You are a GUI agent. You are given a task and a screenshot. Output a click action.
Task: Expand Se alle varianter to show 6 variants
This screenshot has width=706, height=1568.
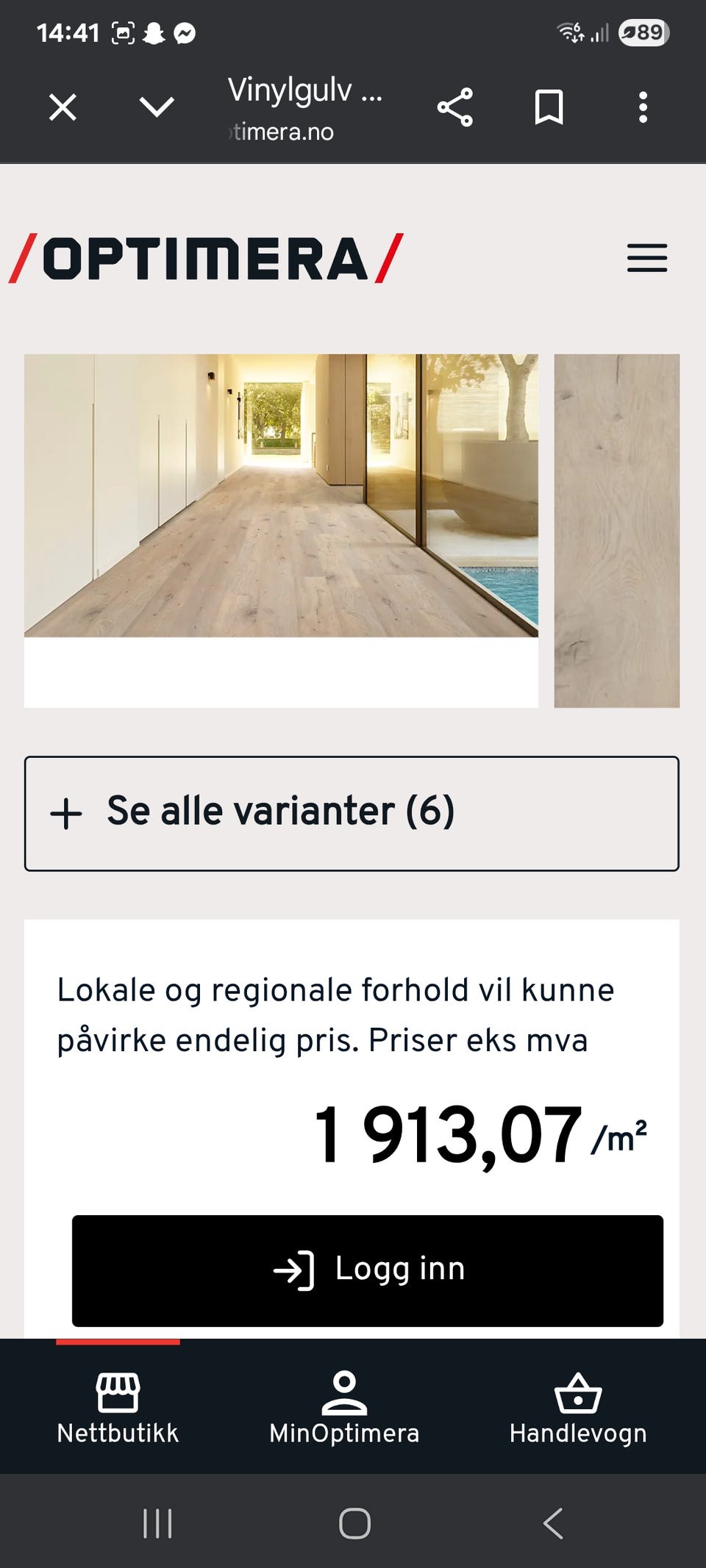tap(353, 811)
